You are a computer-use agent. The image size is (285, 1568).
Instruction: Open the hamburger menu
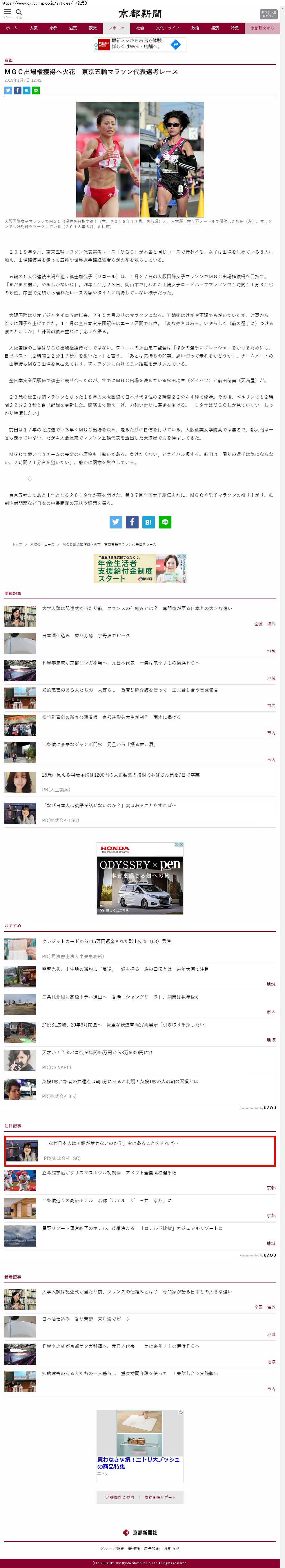click(x=8, y=12)
